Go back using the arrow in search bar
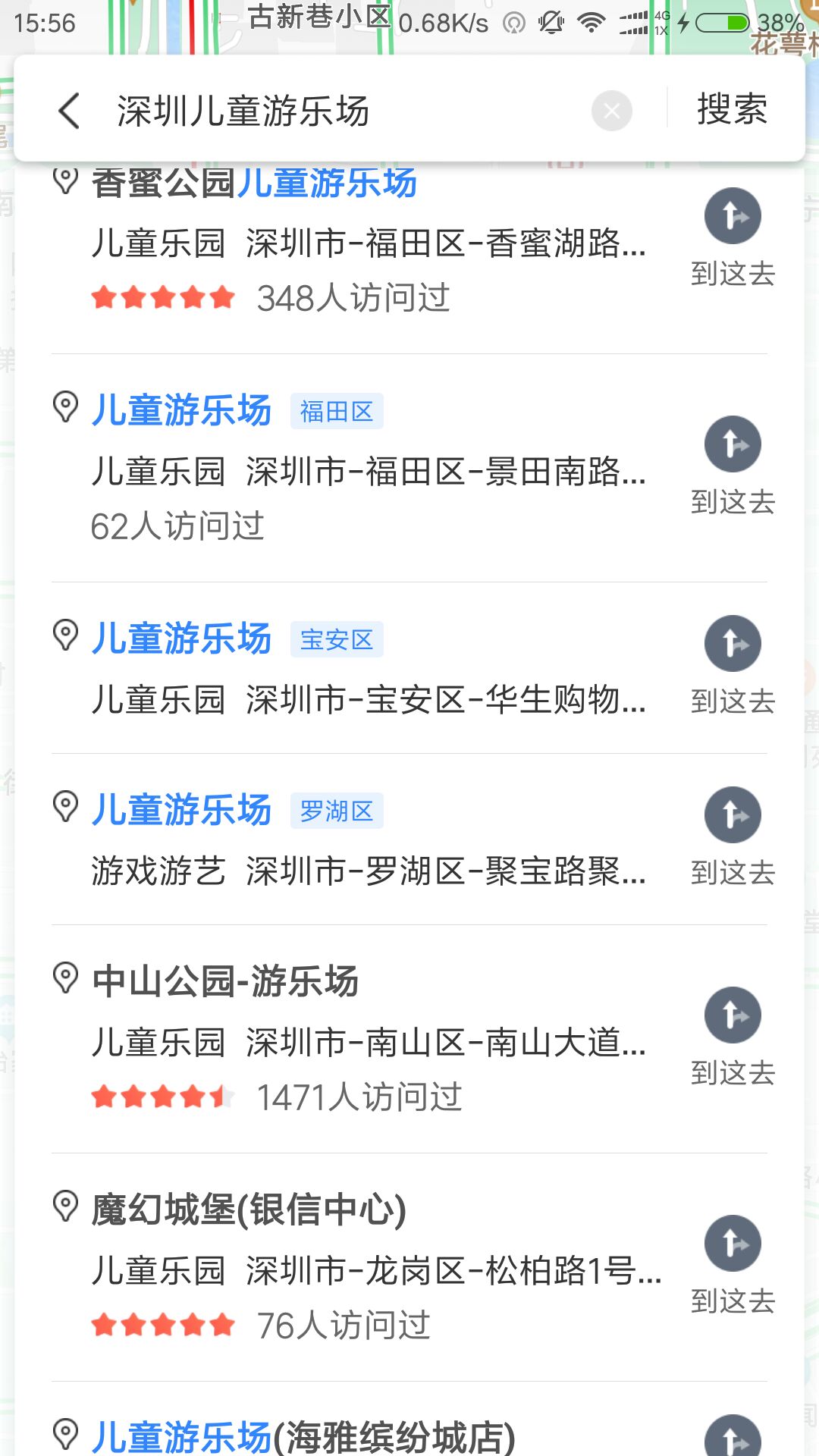Image resolution: width=819 pixels, height=1456 pixels. pyautogui.click(x=69, y=111)
